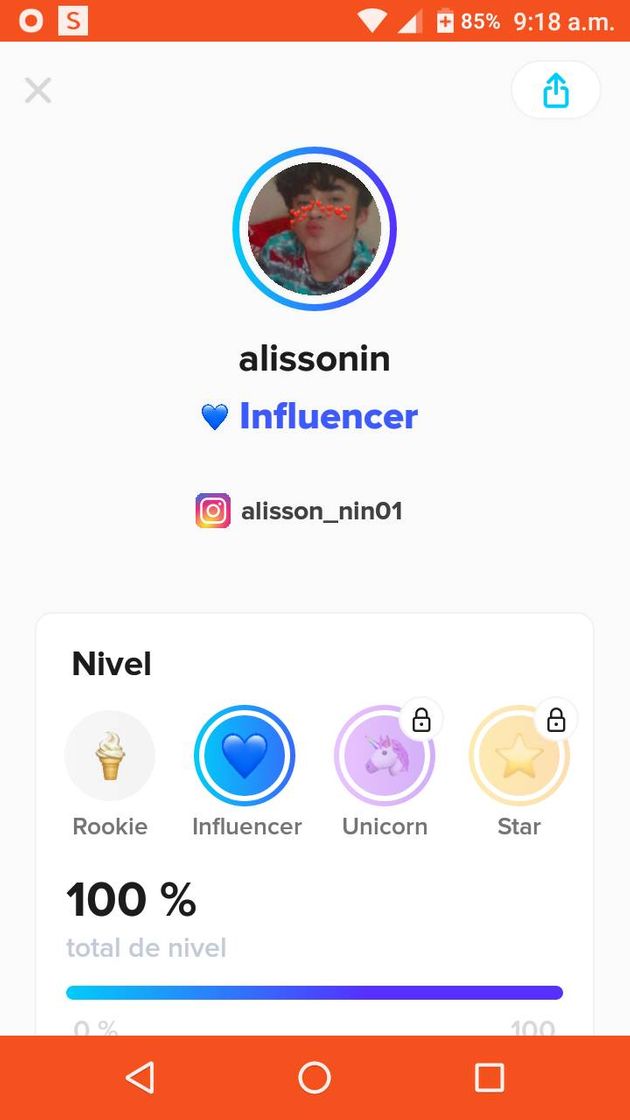Close the profile screen
The width and height of the screenshot is (630, 1120).
point(38,91)
